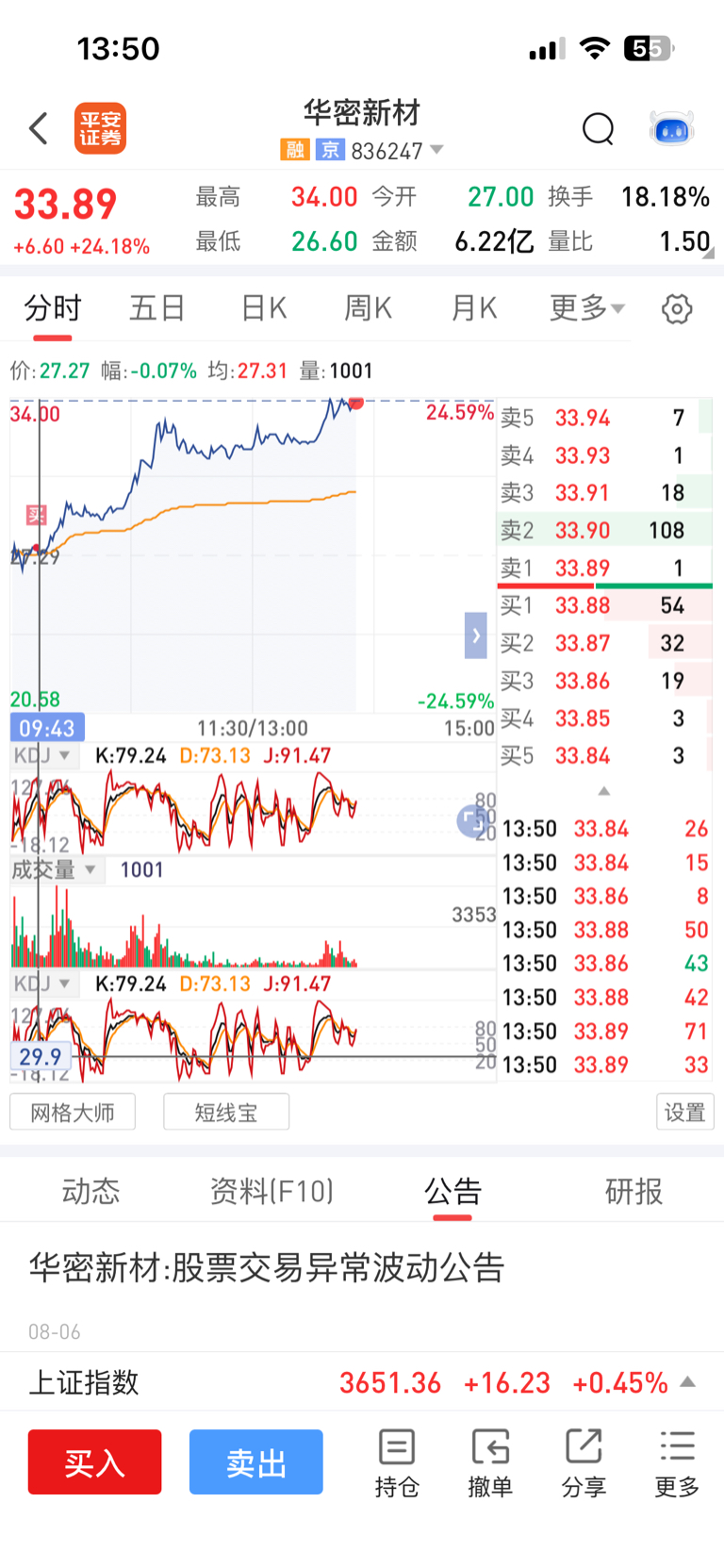The height and width of the screenshot is (1568, 724).
Task: Switch to the 五日 chart tab
Action: coord(156,308)
